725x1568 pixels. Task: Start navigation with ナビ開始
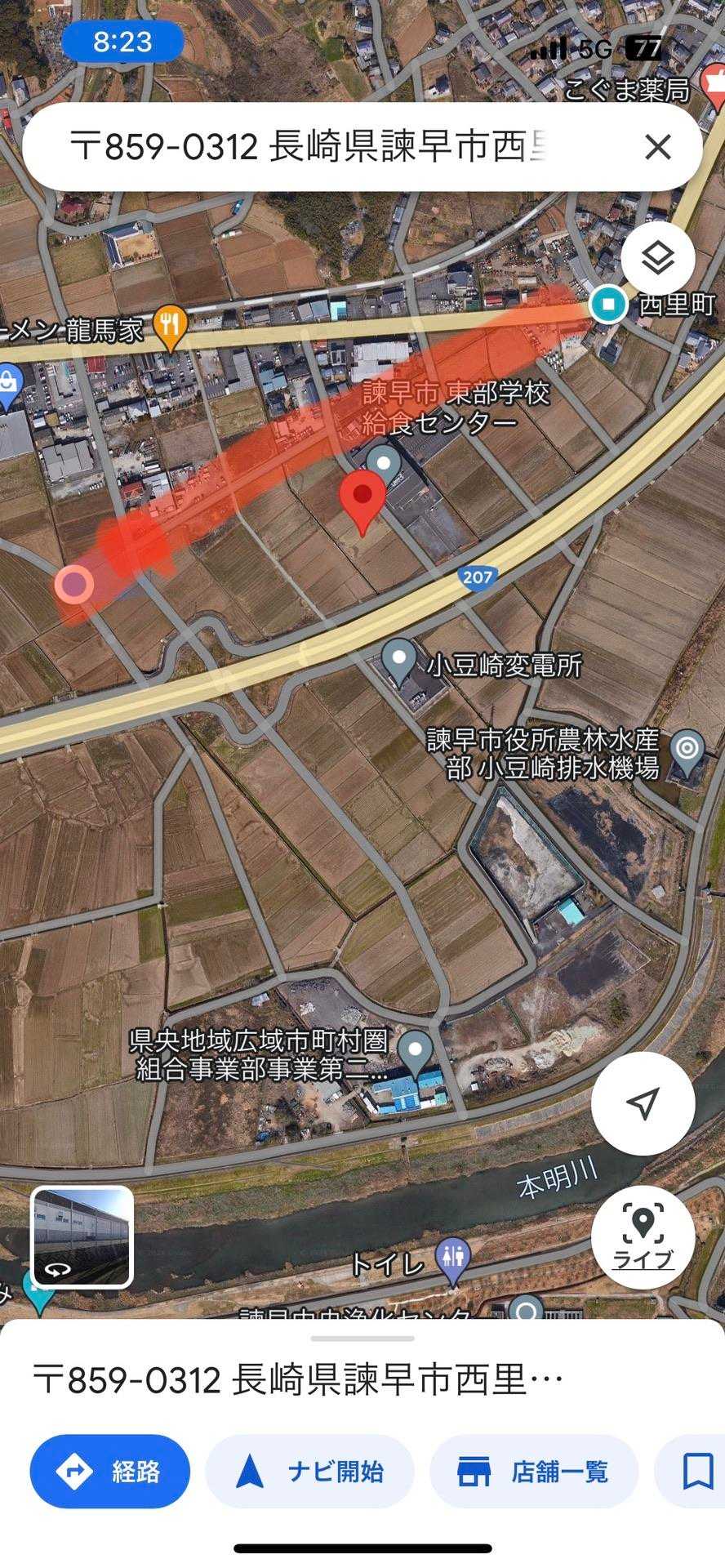coord(309,1472)
